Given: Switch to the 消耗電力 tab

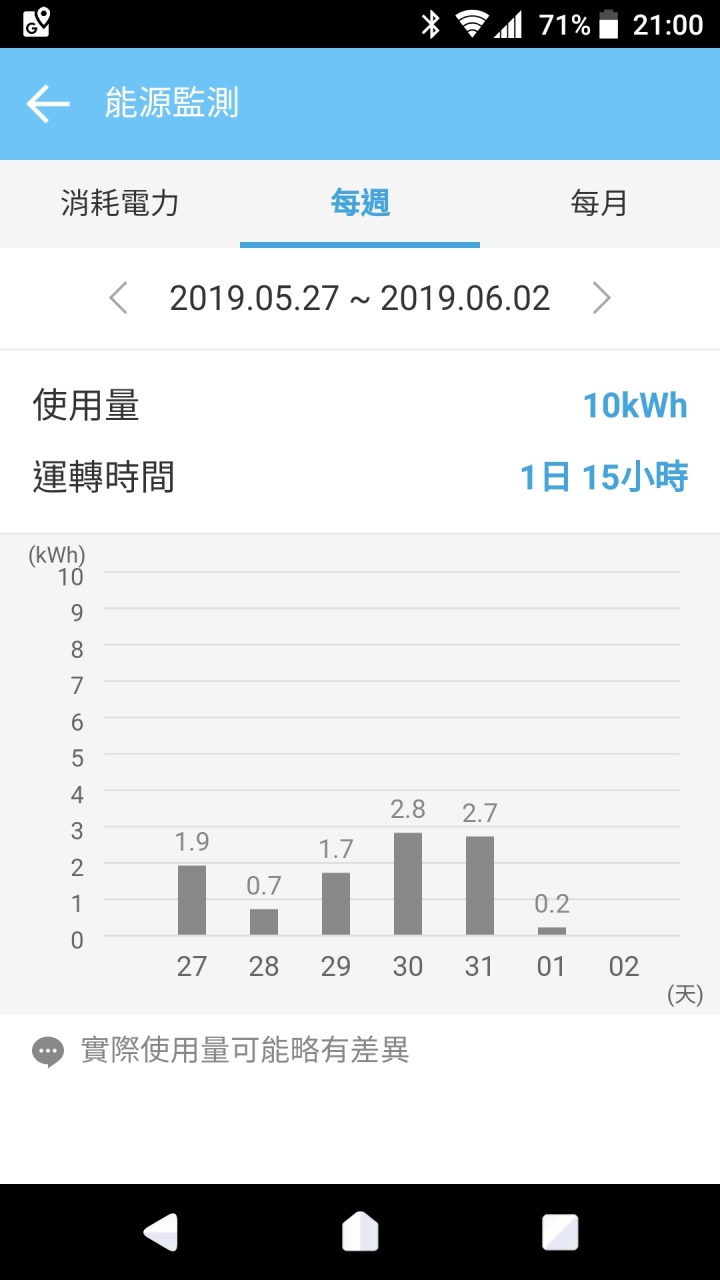Looking at the screenshot, I should click(120, 204).
